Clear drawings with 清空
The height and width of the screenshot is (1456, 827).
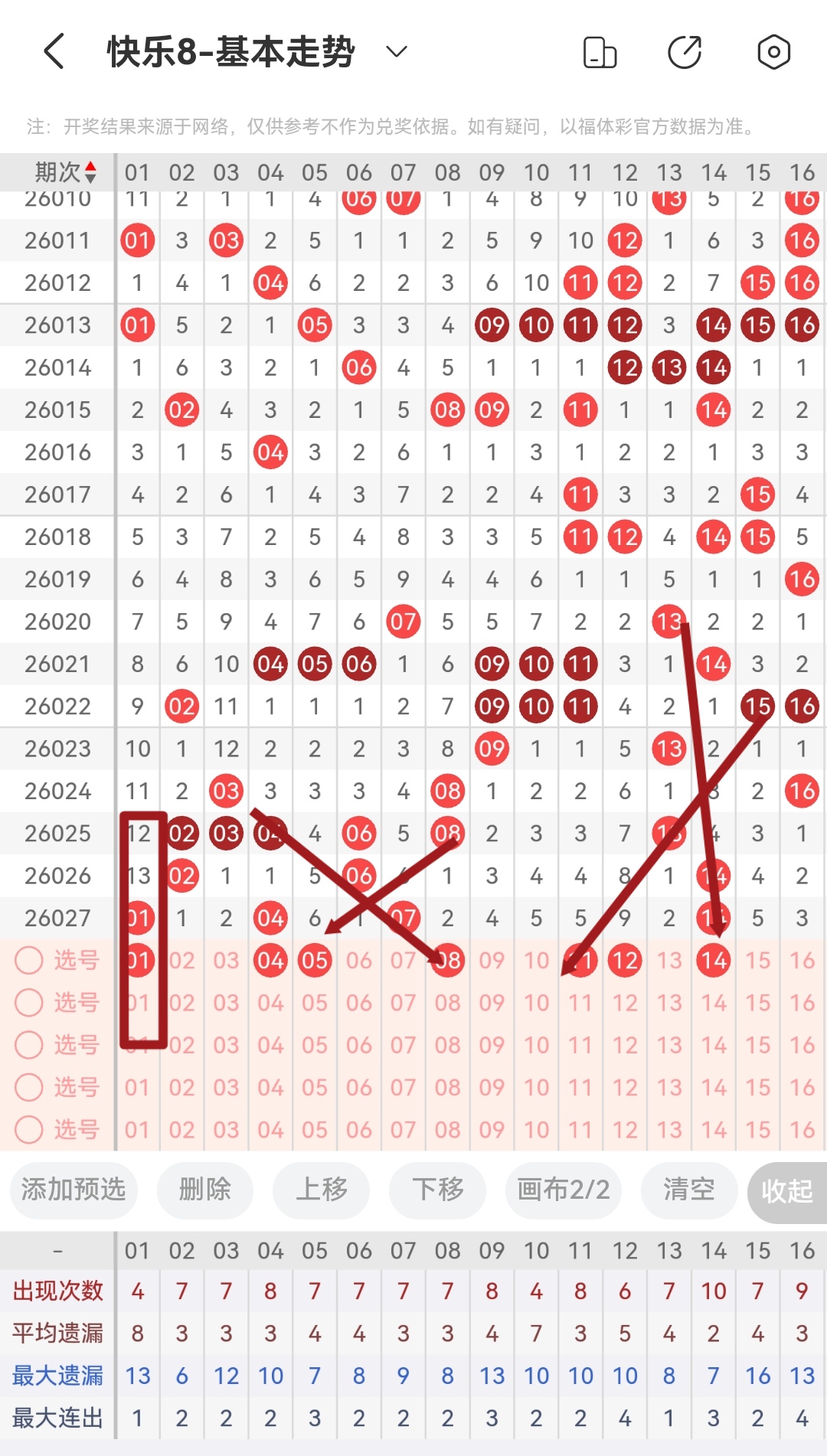pos(688,1190)
